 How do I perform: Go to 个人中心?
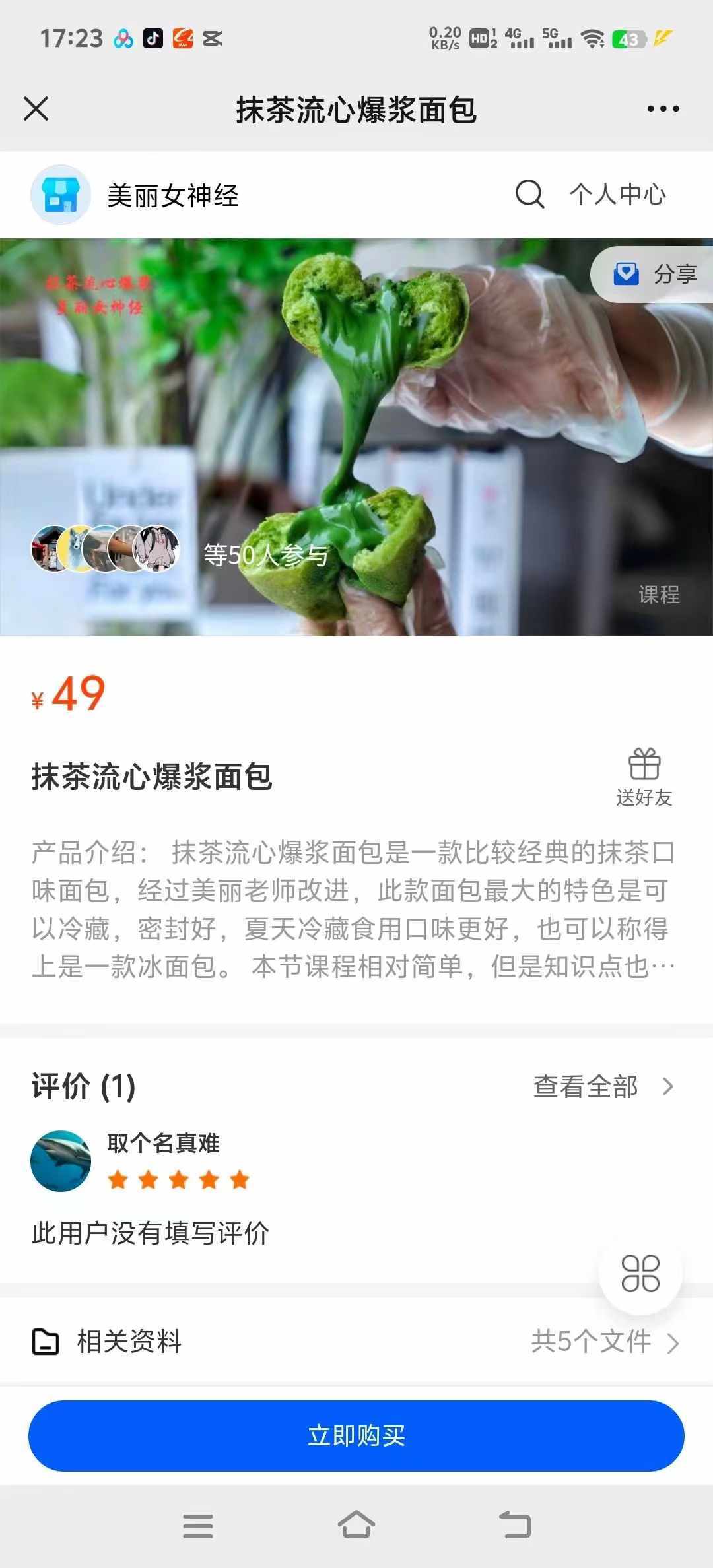(x=618, y=195)
